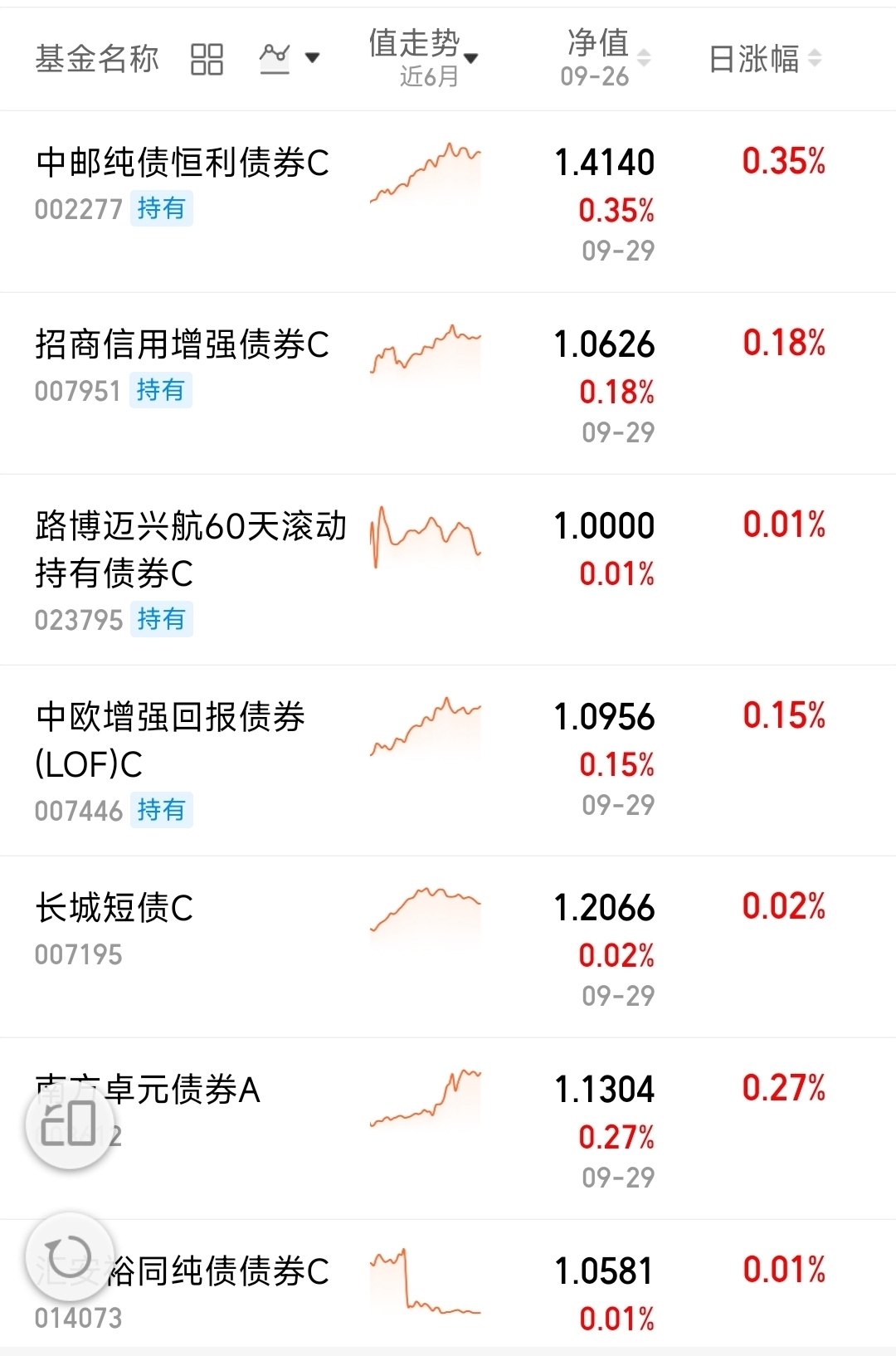The height and width of the screenshot is (1356, 896).
Task: View 长城短债C fund details
Action: point(114,908)
